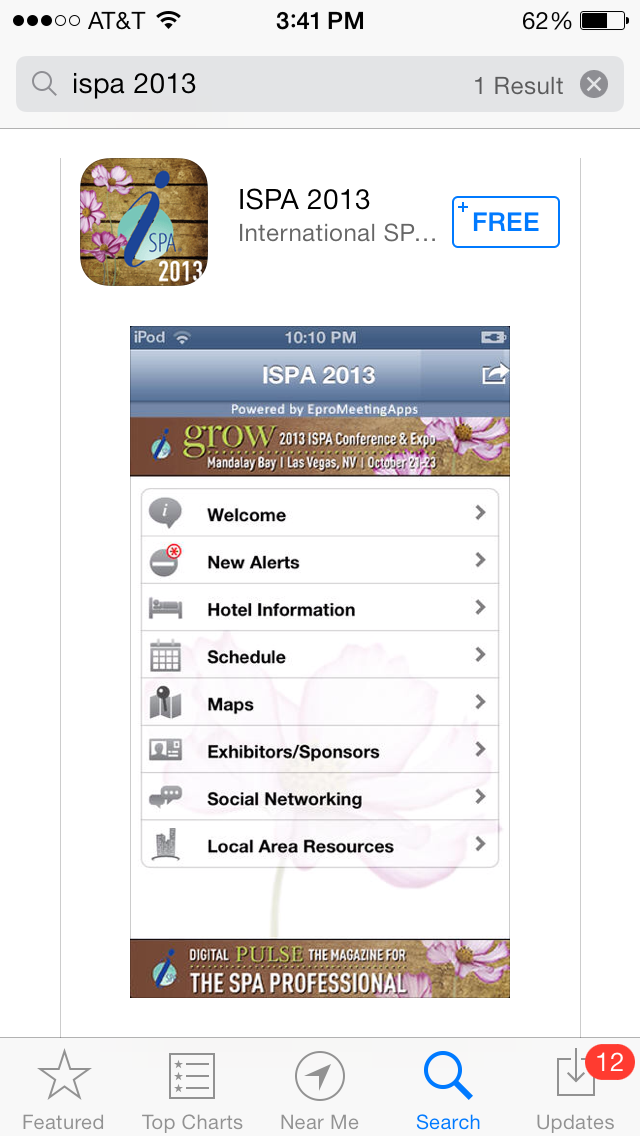Open the Near Me tab

click(x=320, y=1090)
